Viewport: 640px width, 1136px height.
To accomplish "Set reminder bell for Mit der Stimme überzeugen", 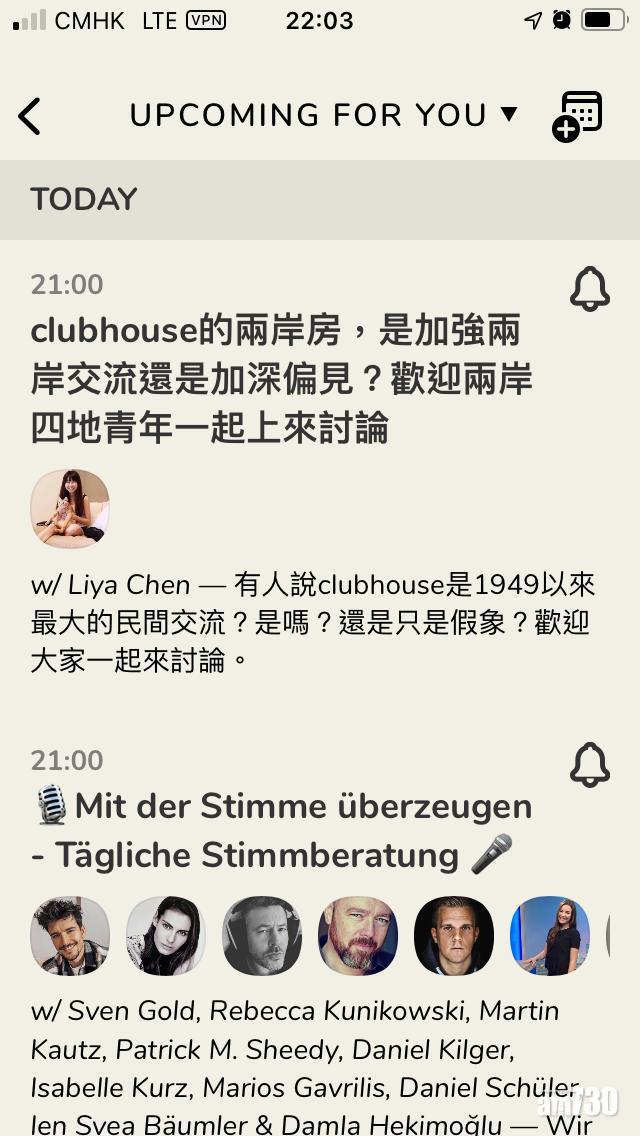I will 589,765.
